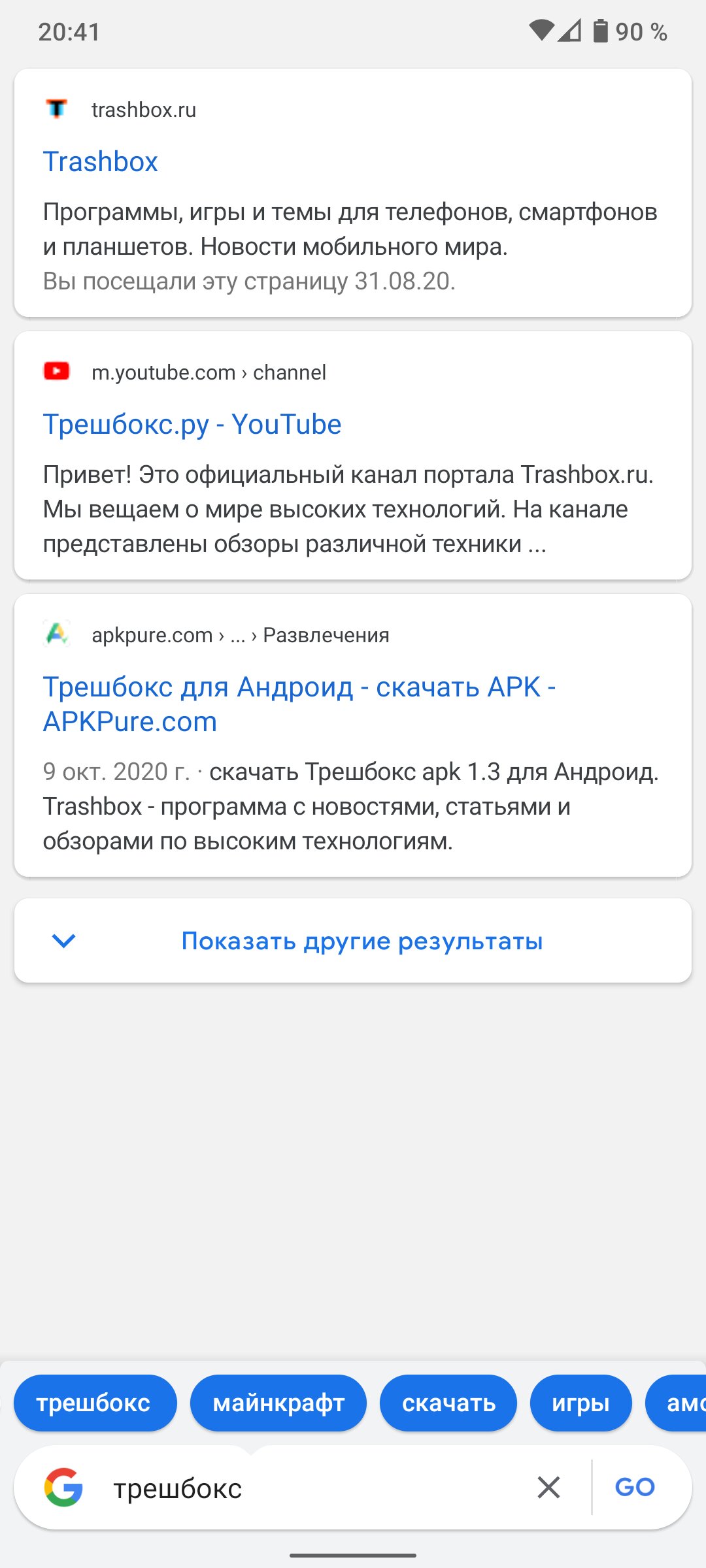The image size is (706, 1568).
Task: Select the трешбокс suggestion chip
Action: coord(95,1403)
